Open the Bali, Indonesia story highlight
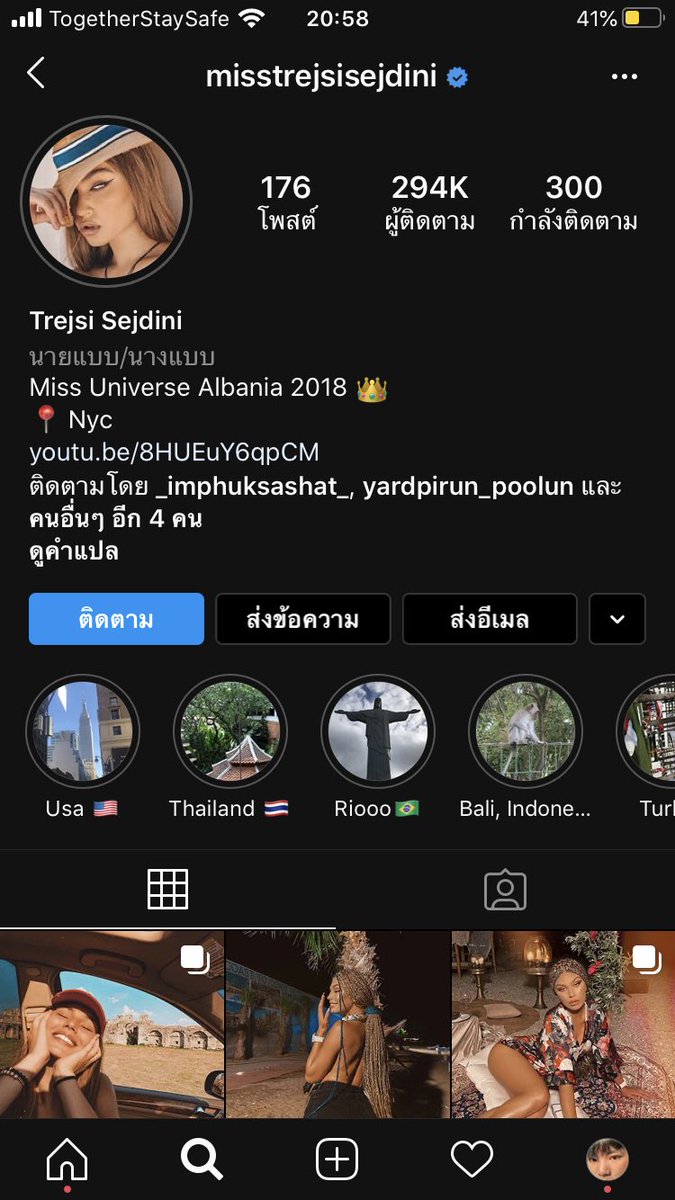The height and width of the screenshot is (1200, 675). (526, 732)
